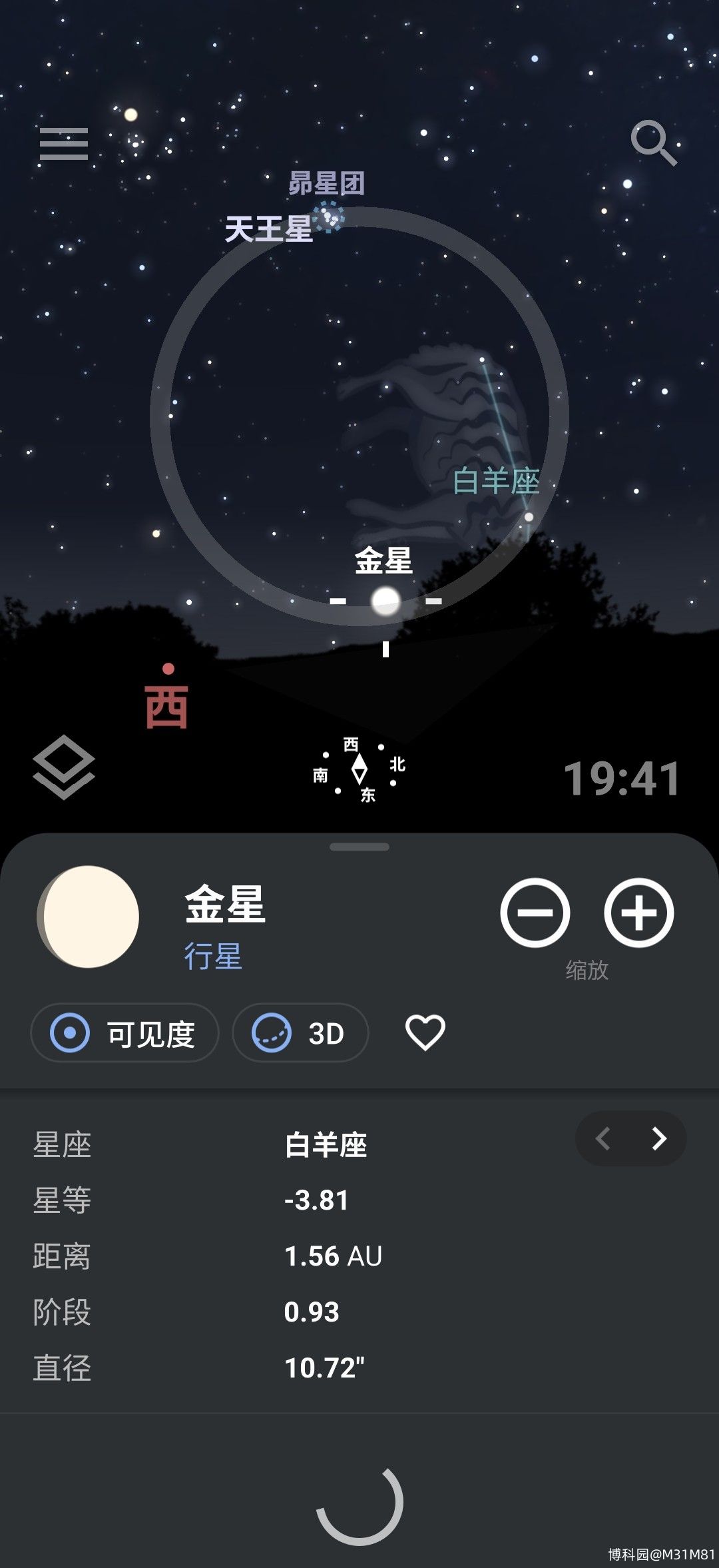Open the sky layers options

tap(63, 767)
